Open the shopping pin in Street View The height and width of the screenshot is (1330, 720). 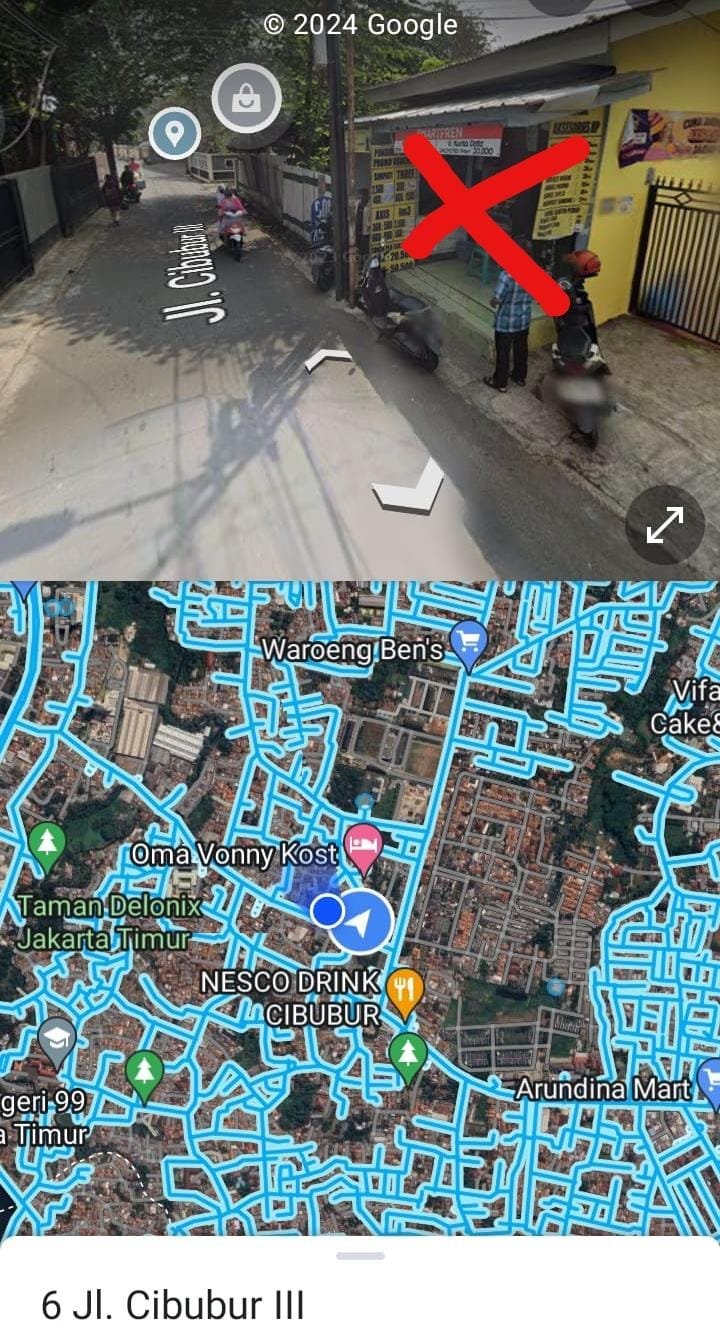pyautogui.click(x=246, y=98)
